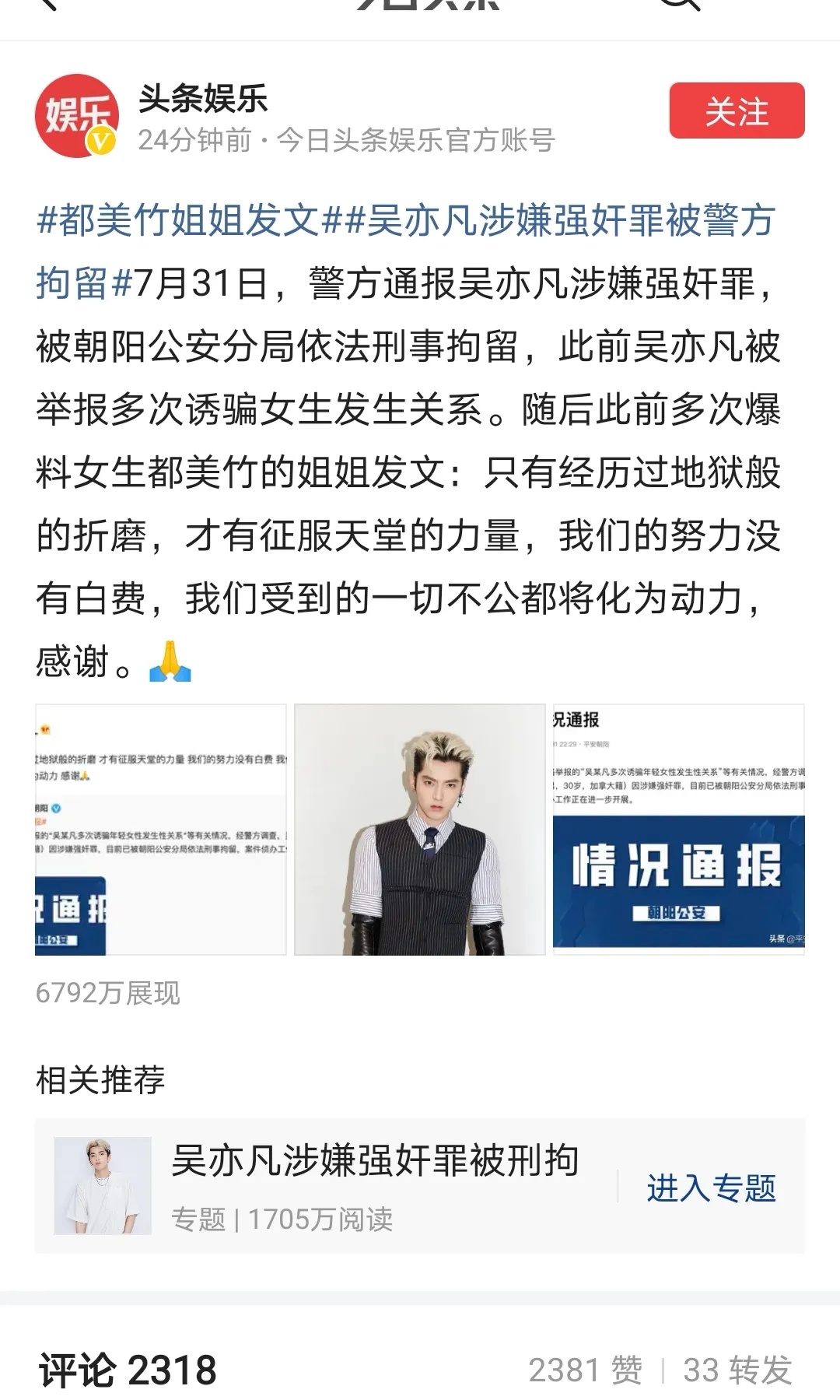The image size is (840, 1400).
Task: Switch to the 评论 2318 tab
Action: pyautogui.click(x=128, y=1370)
